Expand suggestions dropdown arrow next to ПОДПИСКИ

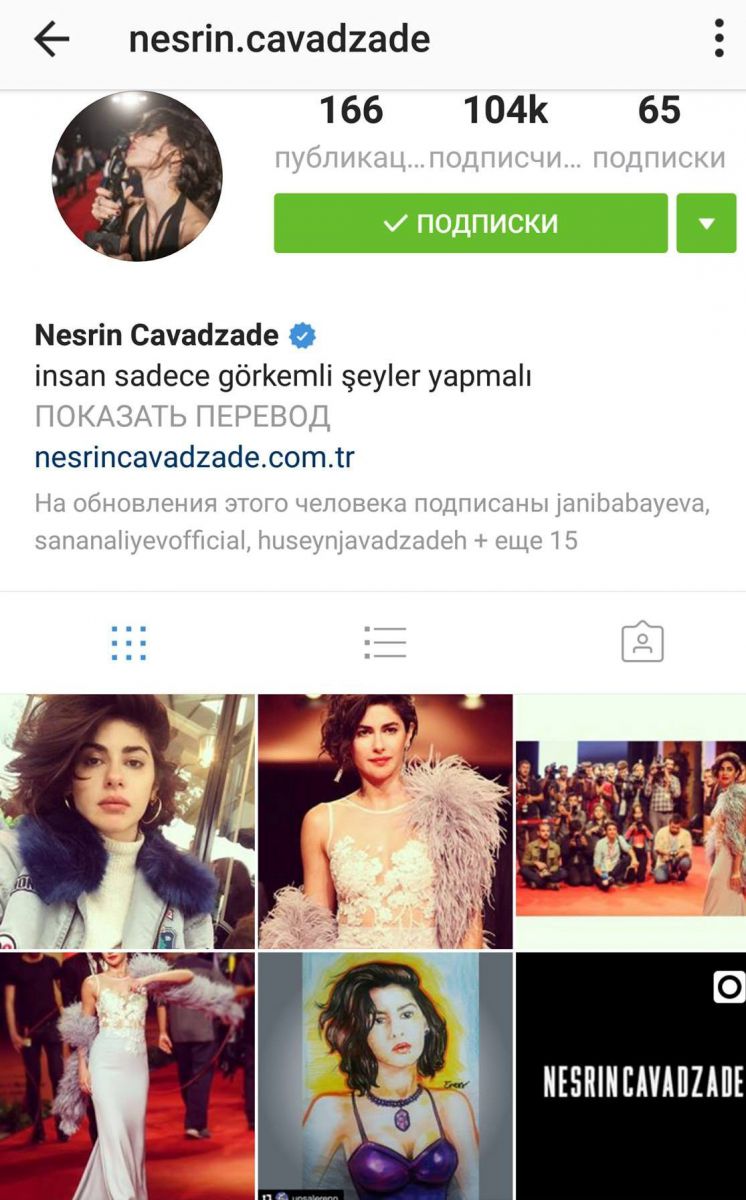706,223
